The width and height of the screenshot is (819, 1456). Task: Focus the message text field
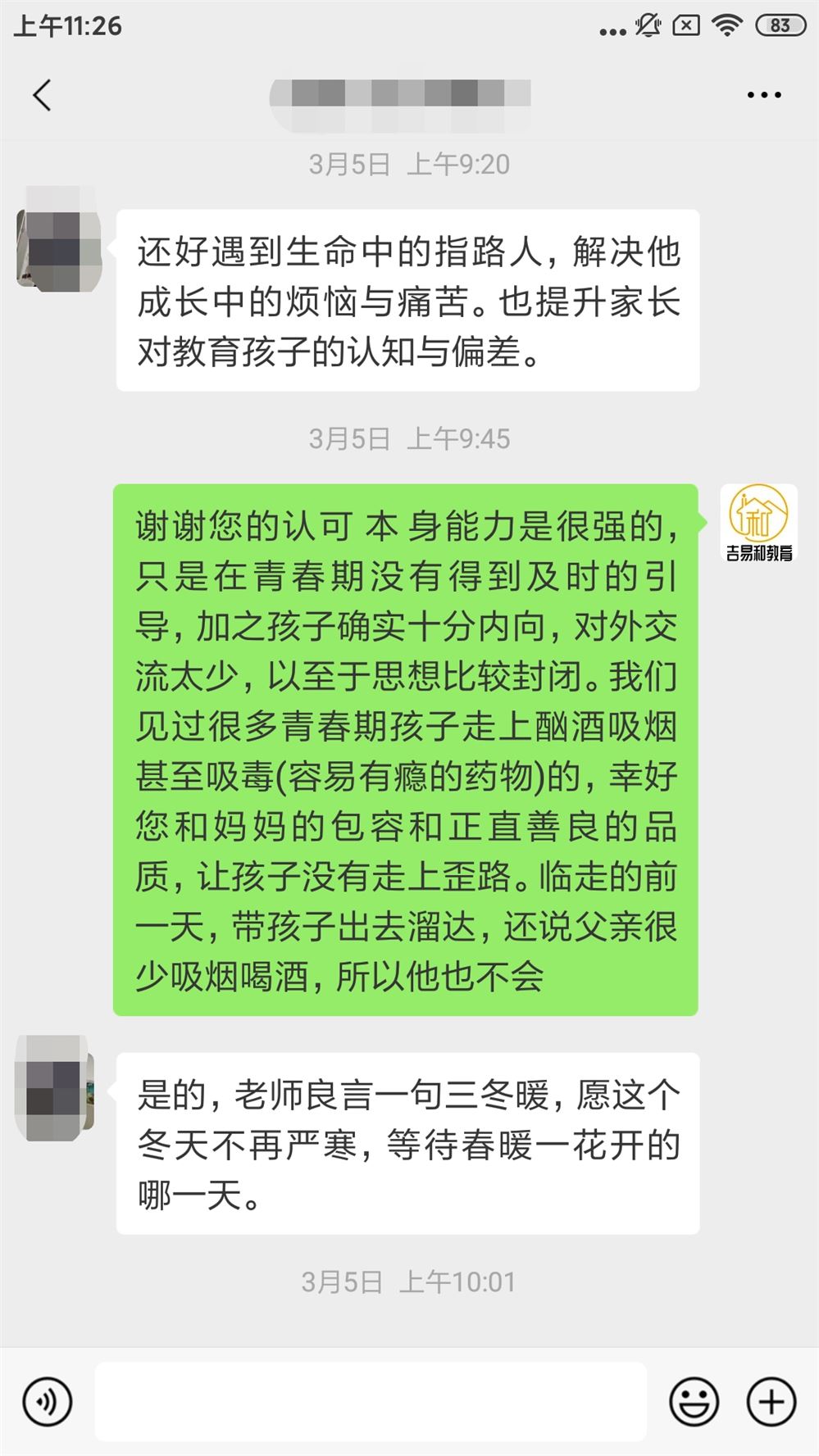371,1402
